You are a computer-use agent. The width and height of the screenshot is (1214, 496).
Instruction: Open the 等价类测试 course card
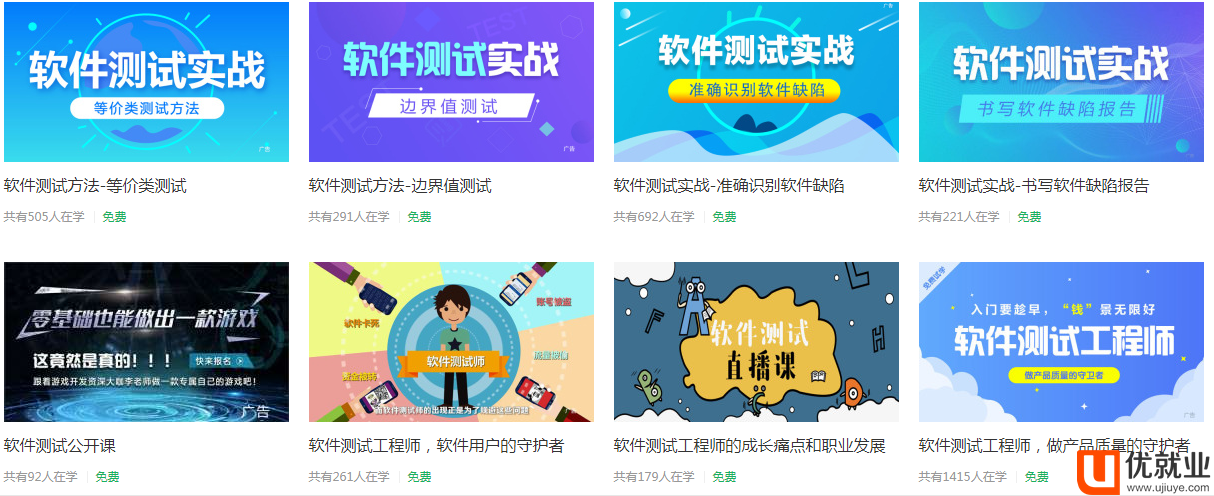point(146,82)
